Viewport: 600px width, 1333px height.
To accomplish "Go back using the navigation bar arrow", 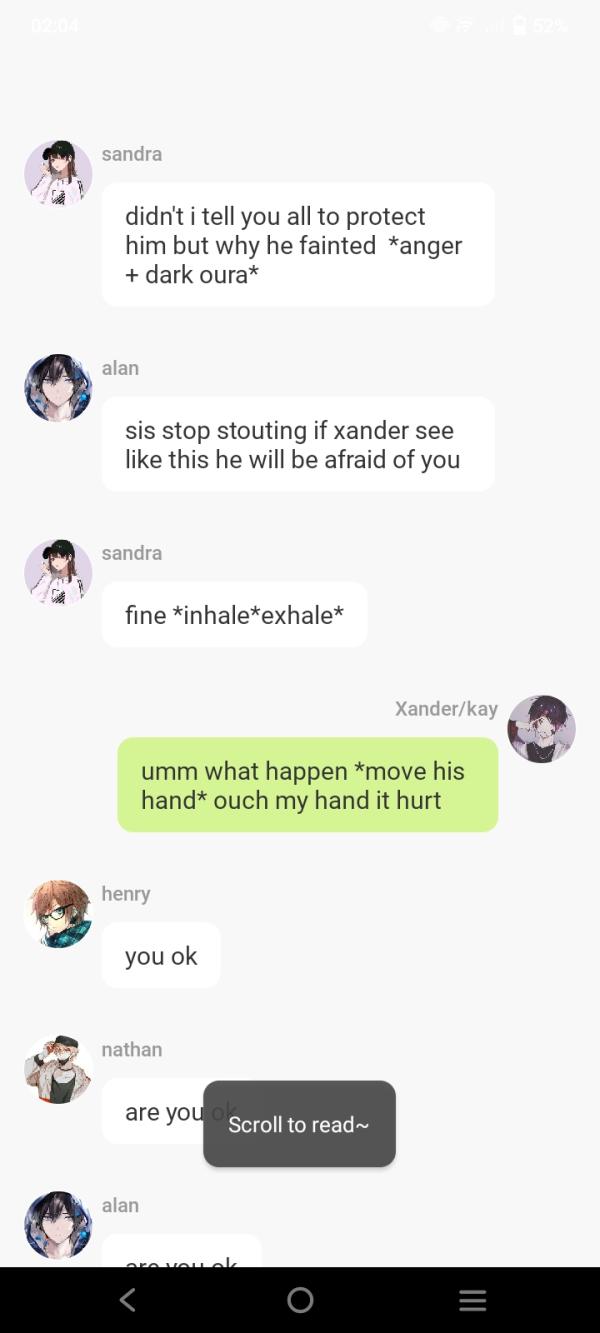I will (127, 1299).
